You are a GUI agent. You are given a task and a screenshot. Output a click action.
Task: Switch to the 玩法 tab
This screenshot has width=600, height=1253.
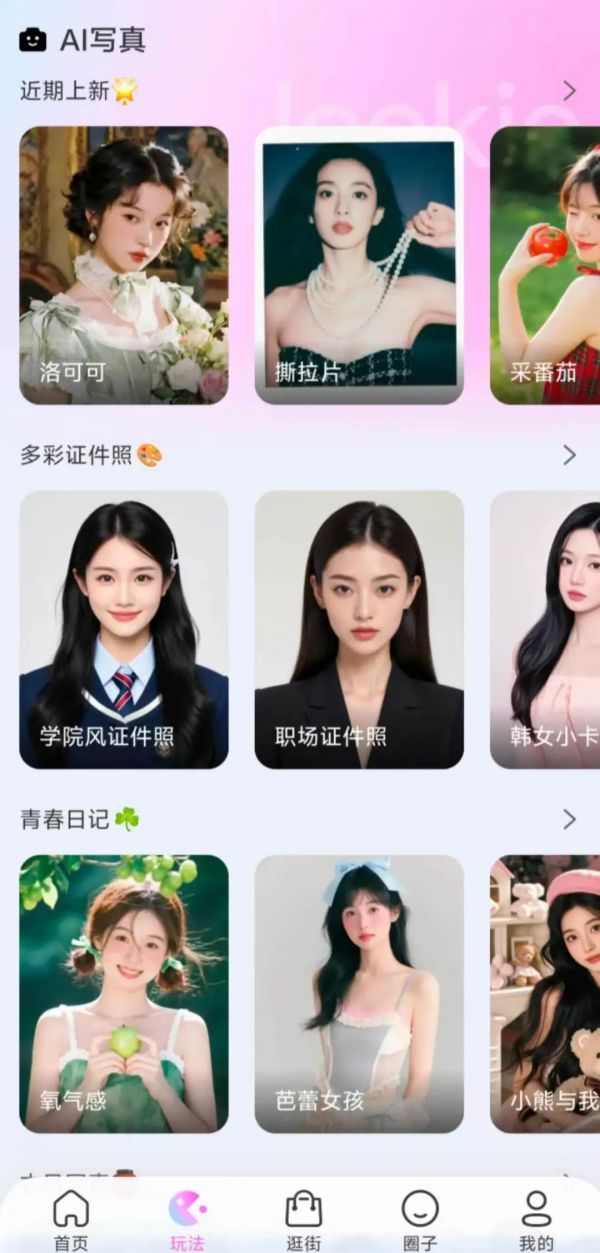click(x=187, y=1220)
